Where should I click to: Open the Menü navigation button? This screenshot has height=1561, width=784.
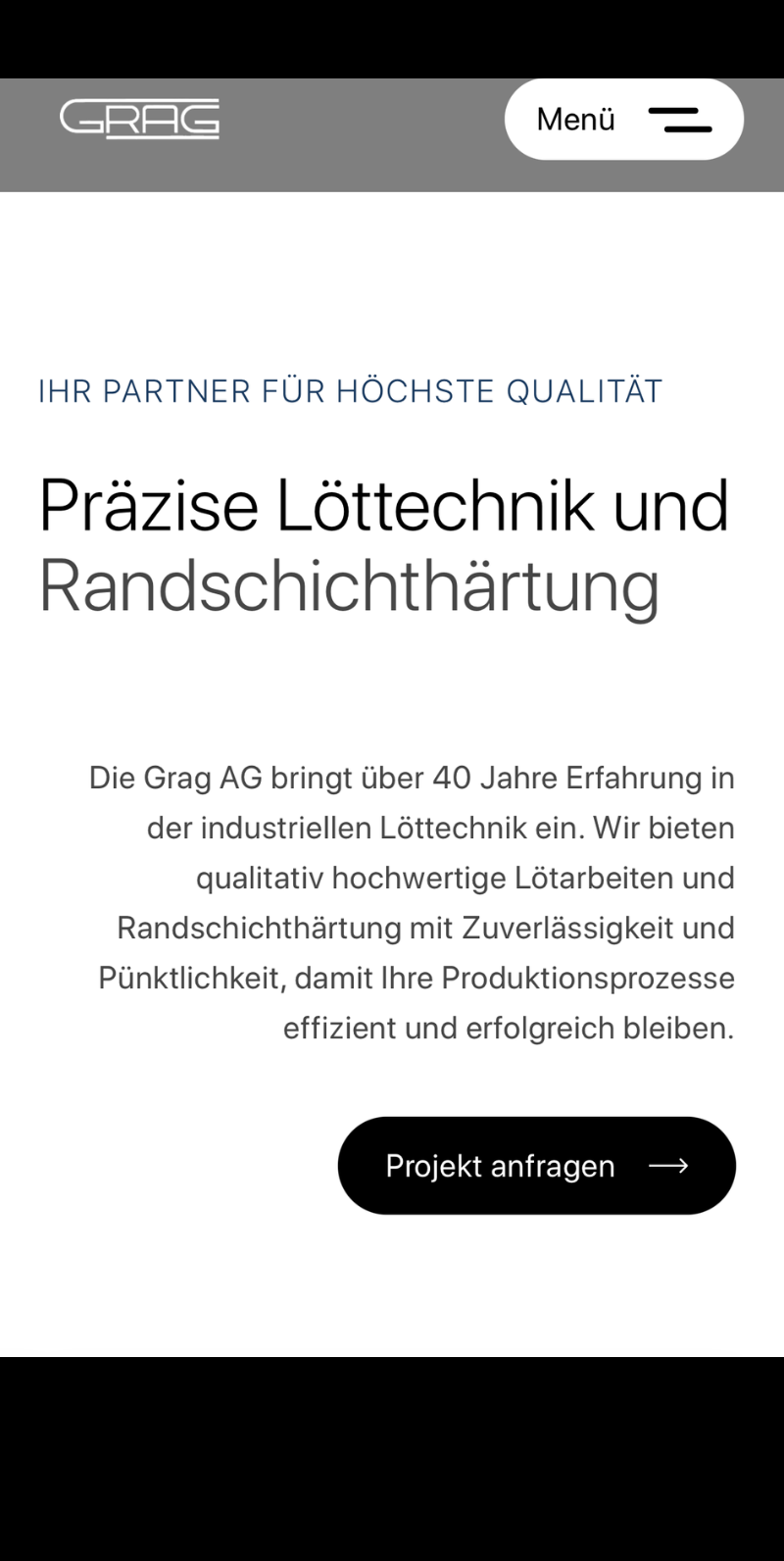(x=624, y=120)
